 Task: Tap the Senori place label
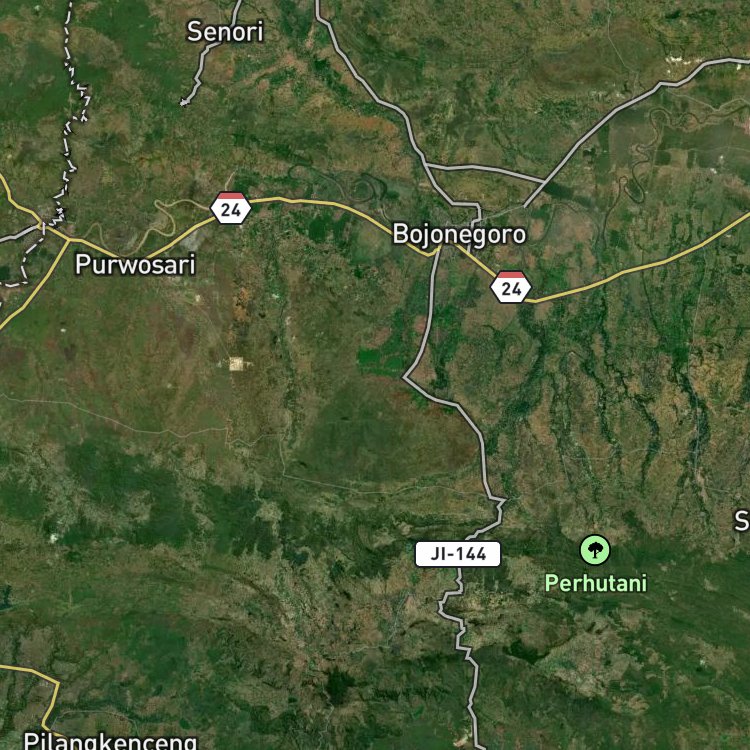coord(225,32)
